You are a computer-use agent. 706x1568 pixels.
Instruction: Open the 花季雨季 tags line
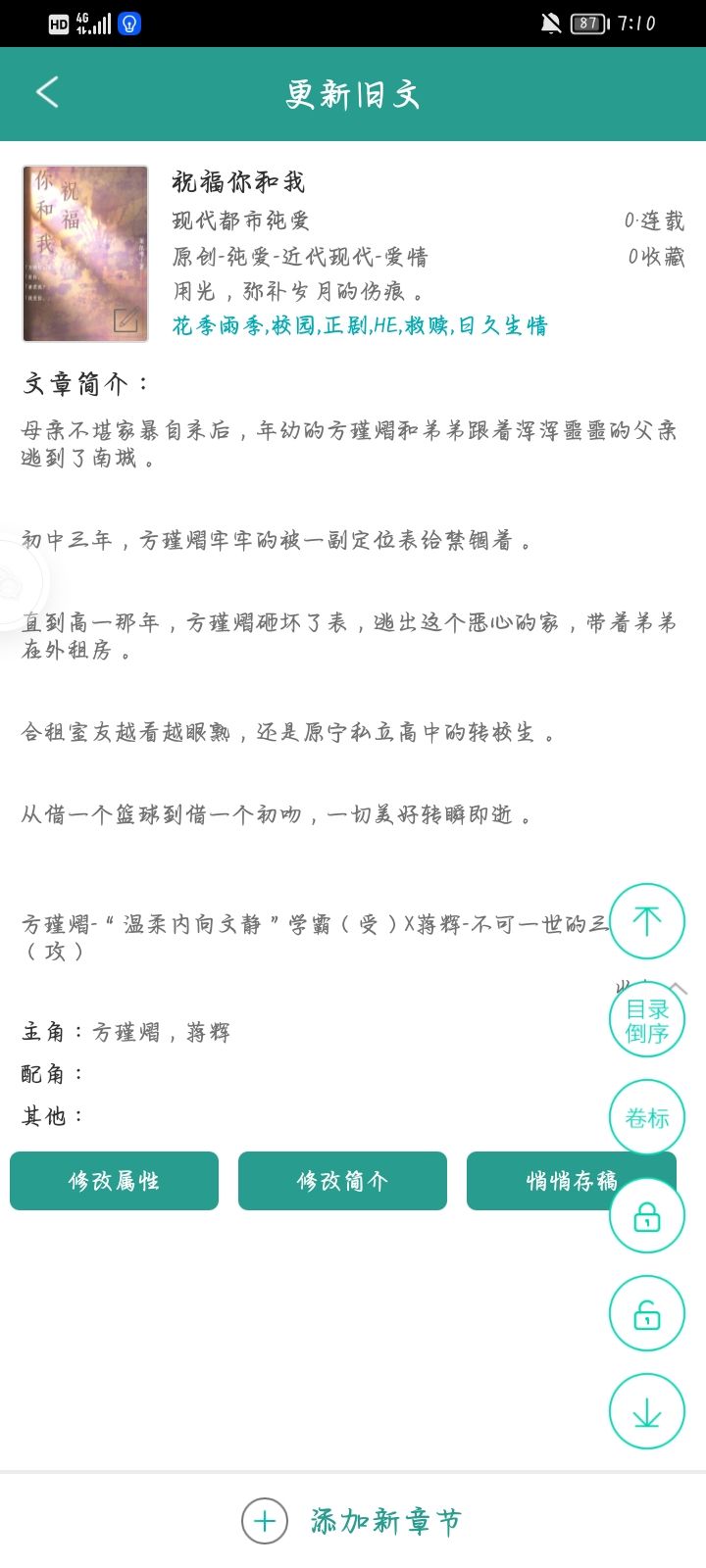[x=360, y=325]
